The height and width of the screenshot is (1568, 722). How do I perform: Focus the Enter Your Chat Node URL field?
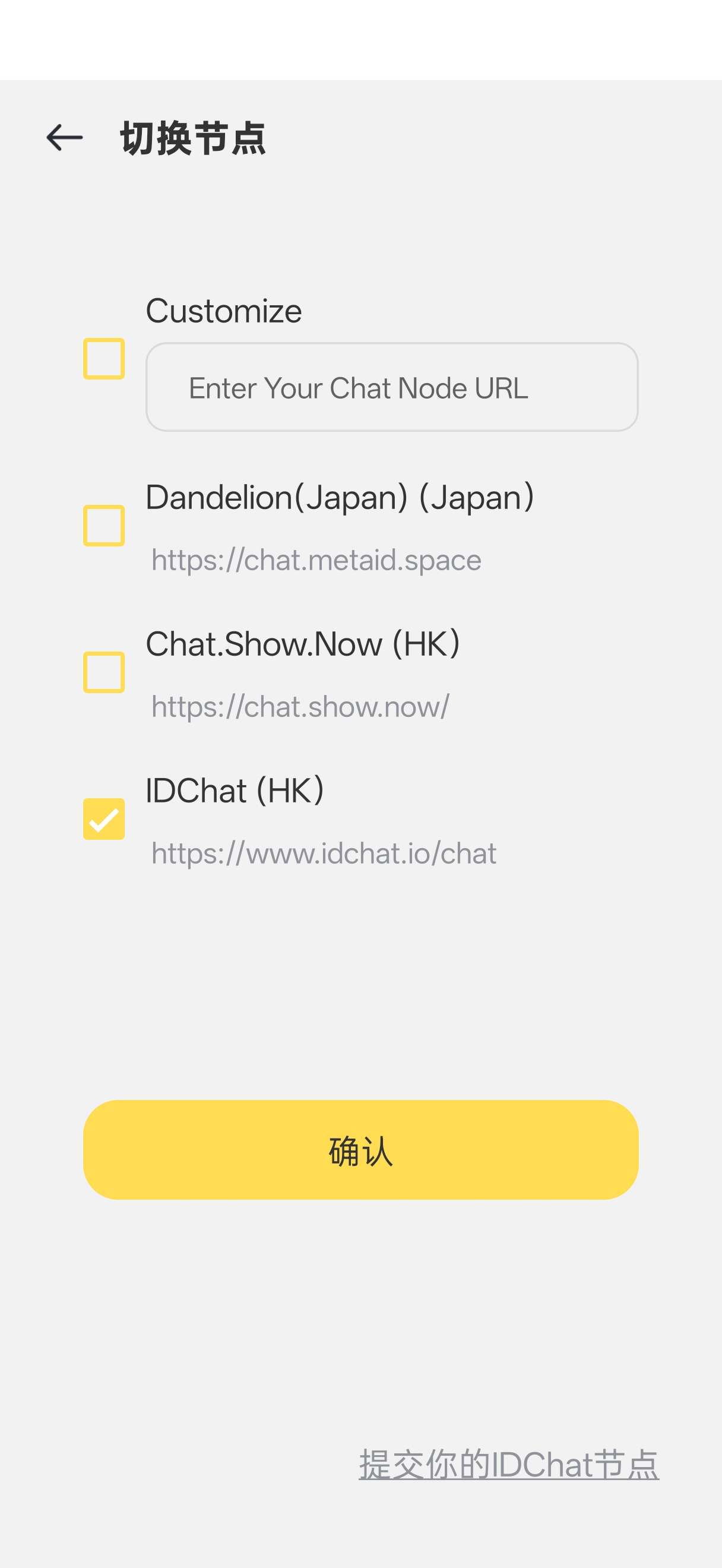392,387
